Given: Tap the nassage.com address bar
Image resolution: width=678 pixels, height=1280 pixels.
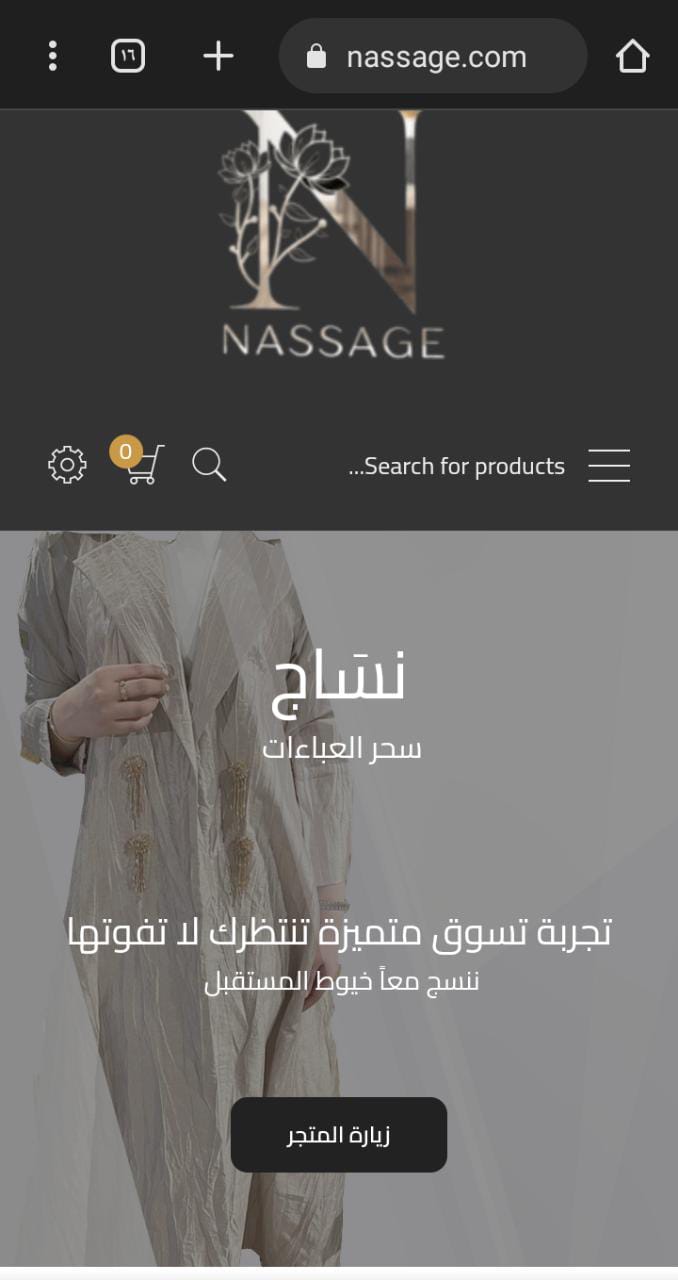Looking at the screenshot, I should point(433,57).
